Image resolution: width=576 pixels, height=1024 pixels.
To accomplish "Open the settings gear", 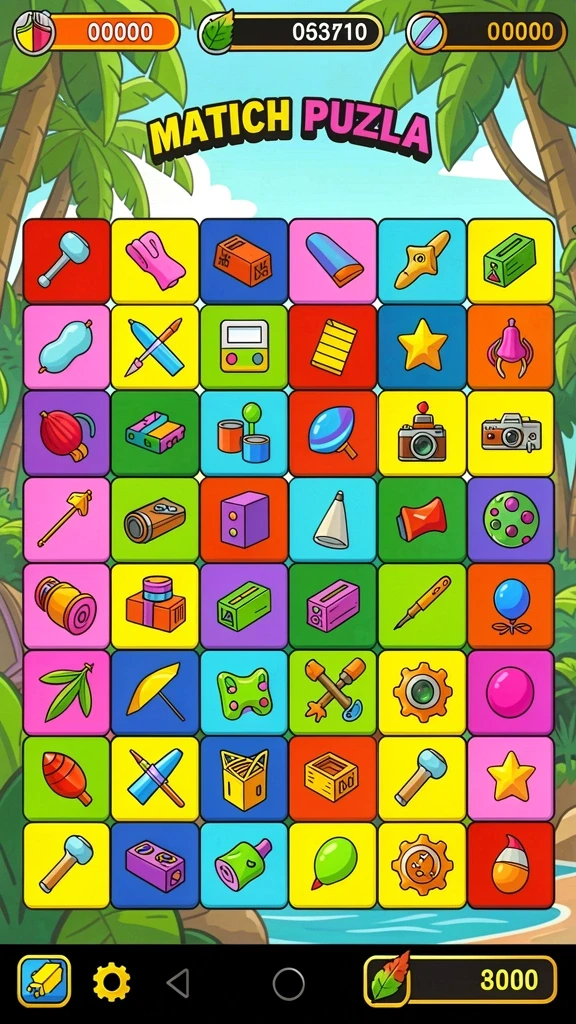I will (x=111, y=982).
